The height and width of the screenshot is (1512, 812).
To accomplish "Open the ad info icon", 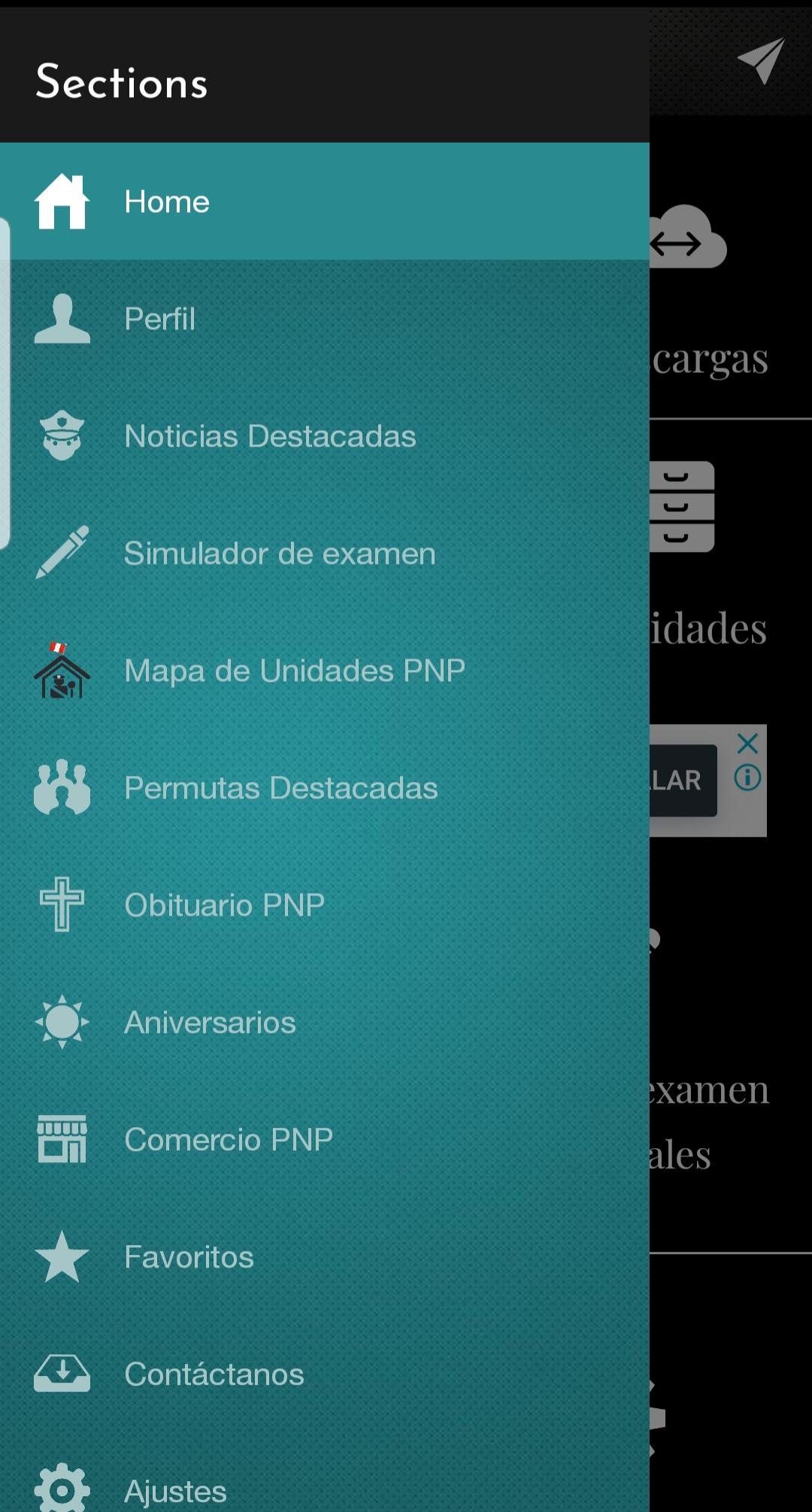I will click(x=747, y=777).
